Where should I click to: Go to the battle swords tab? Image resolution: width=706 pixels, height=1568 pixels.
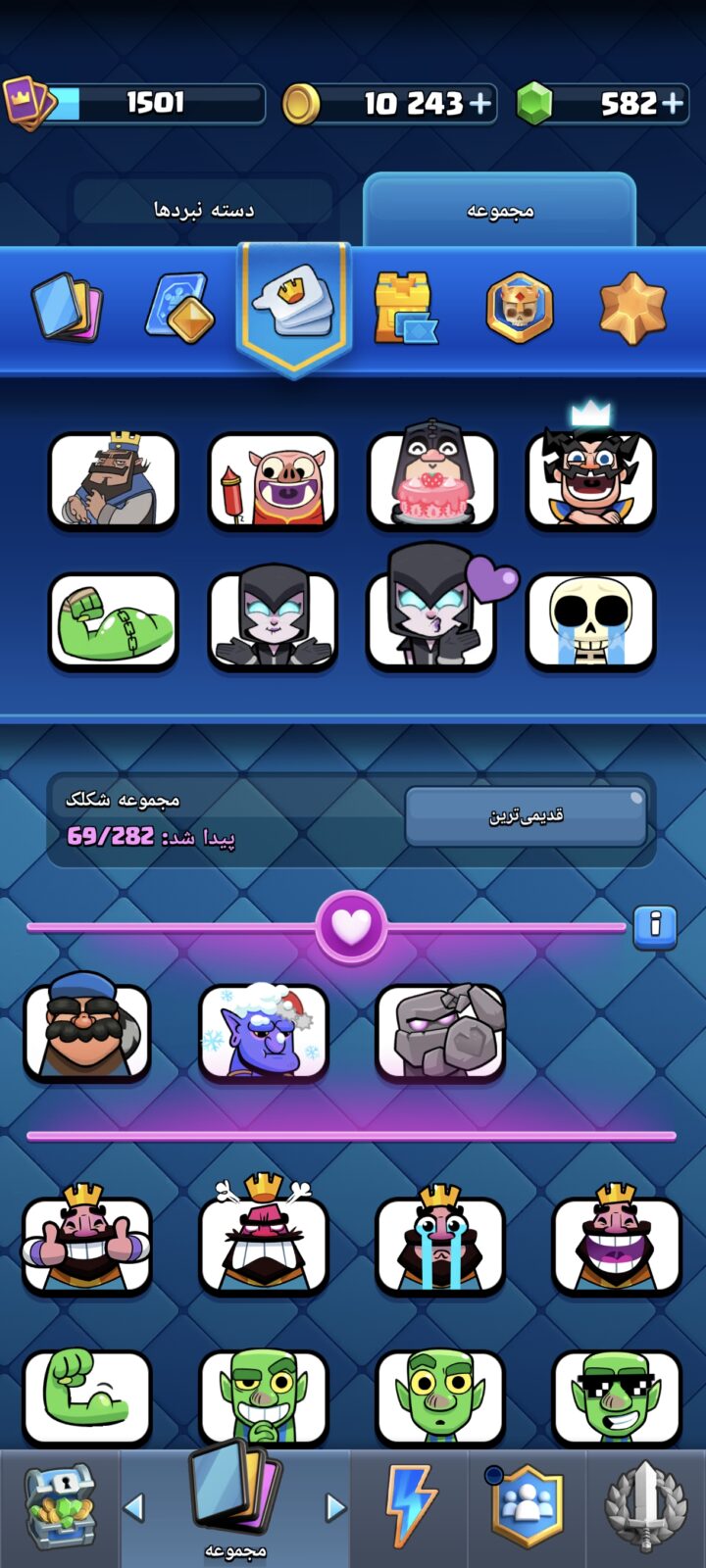tap(645, 1506)
